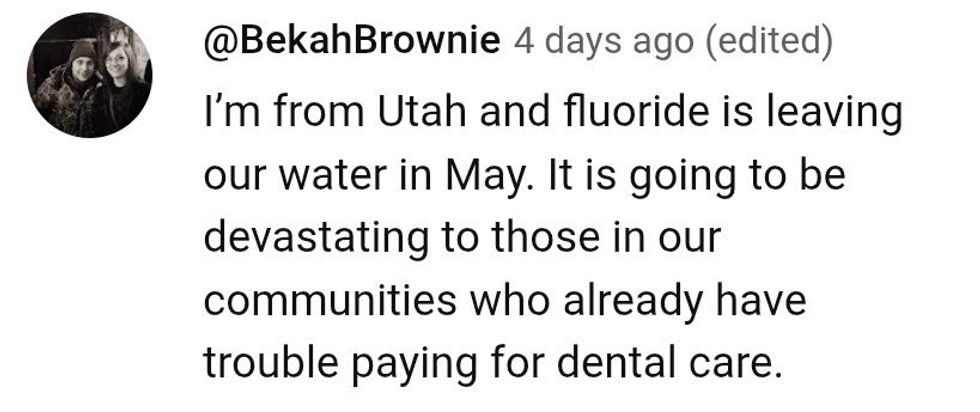The height and width of the screenshot is (412, 980).
Task: Tap the @BekahBrownie username handle
Action: pos(350,41)
